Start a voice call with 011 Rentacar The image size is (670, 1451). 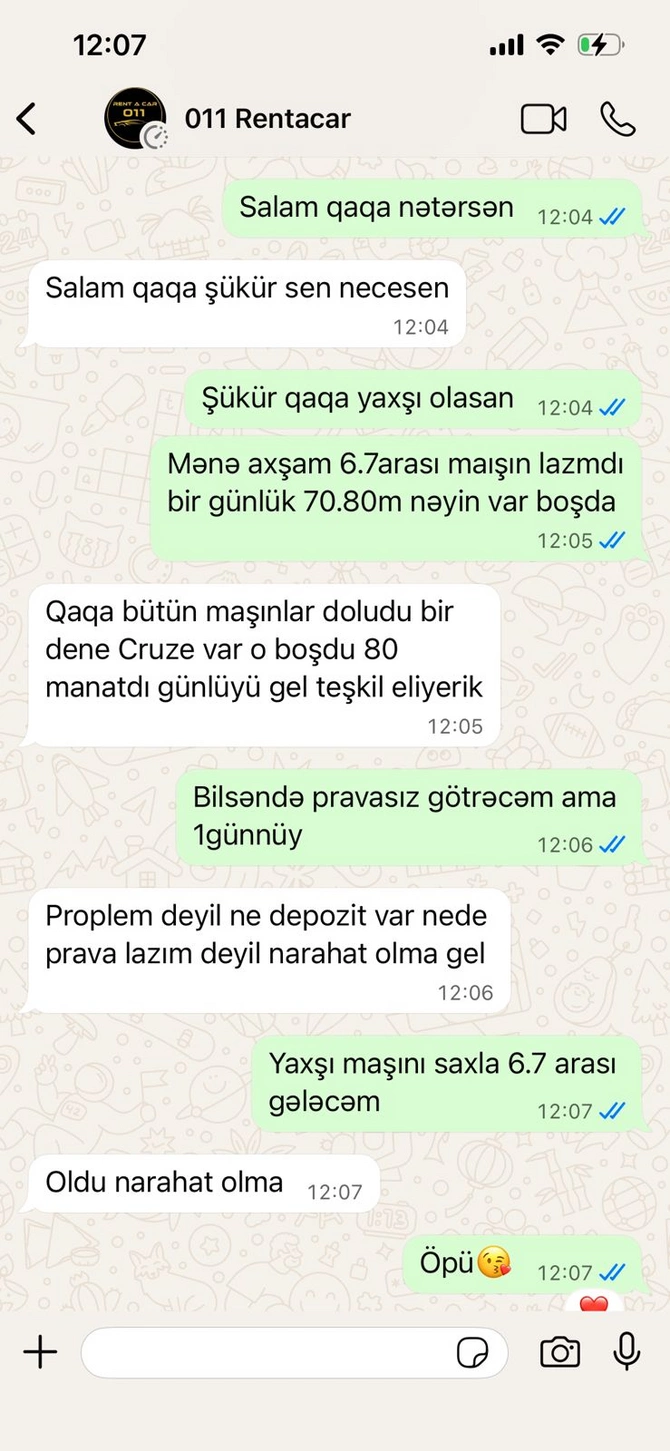617,119
